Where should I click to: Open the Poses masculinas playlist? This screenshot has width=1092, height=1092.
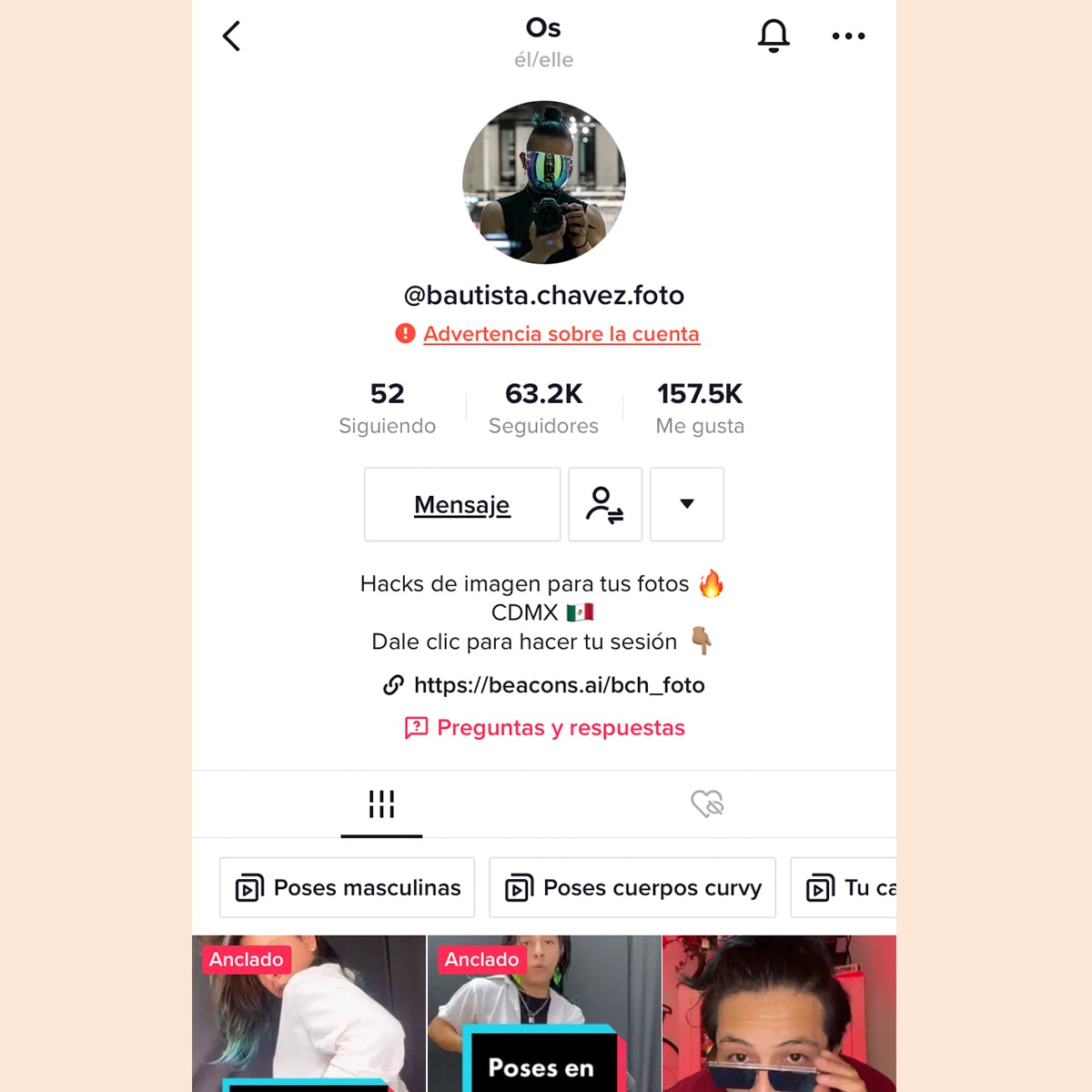[x=348, y=887]
